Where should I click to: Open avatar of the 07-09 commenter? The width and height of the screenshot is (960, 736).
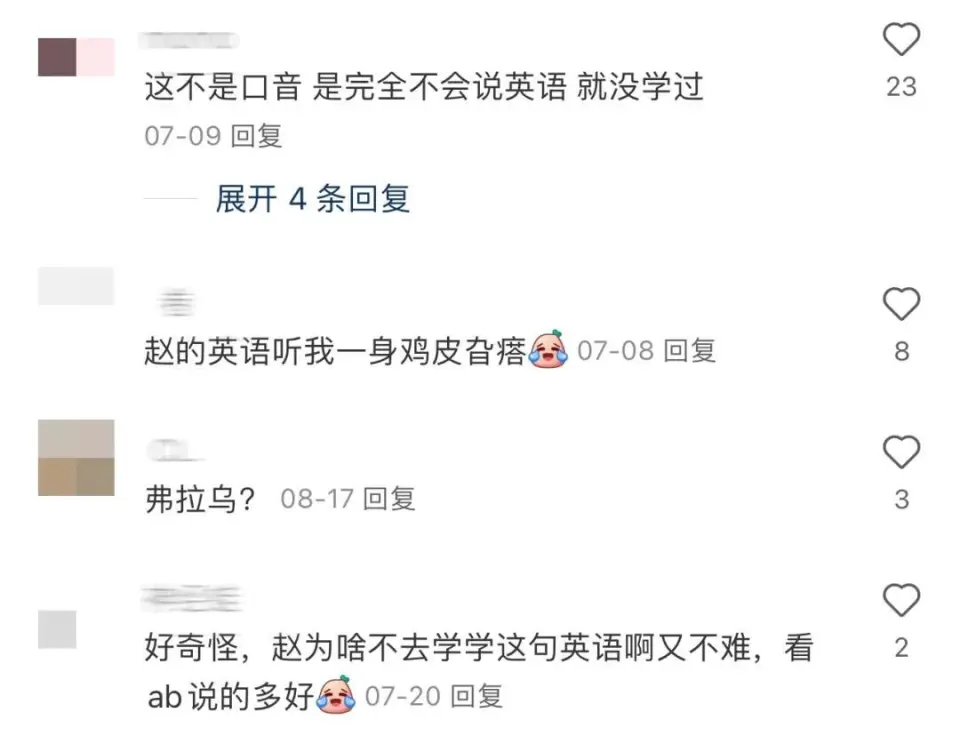(x=76, y=57)
